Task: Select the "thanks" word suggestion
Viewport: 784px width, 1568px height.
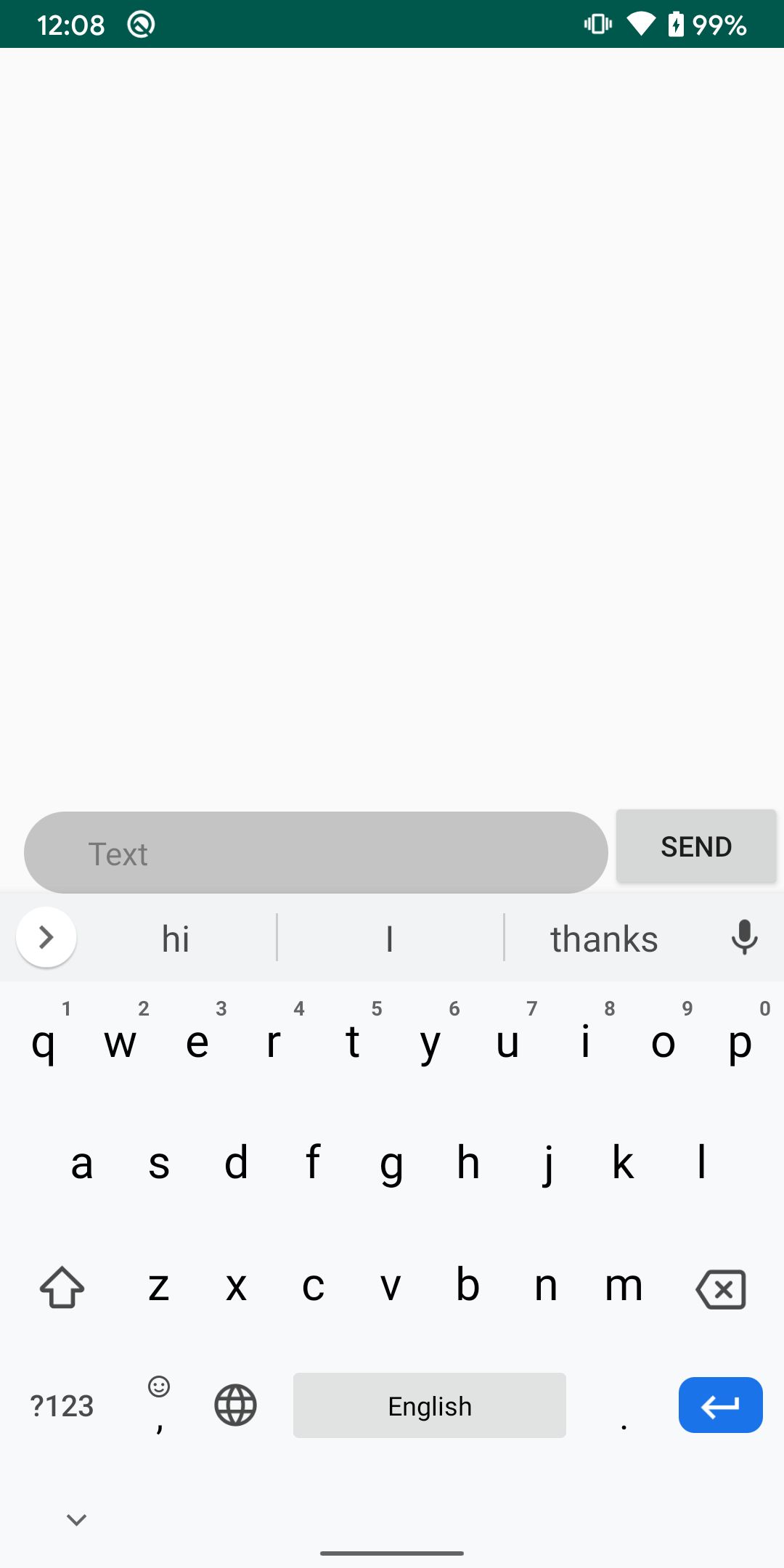Action: (604, 939)
